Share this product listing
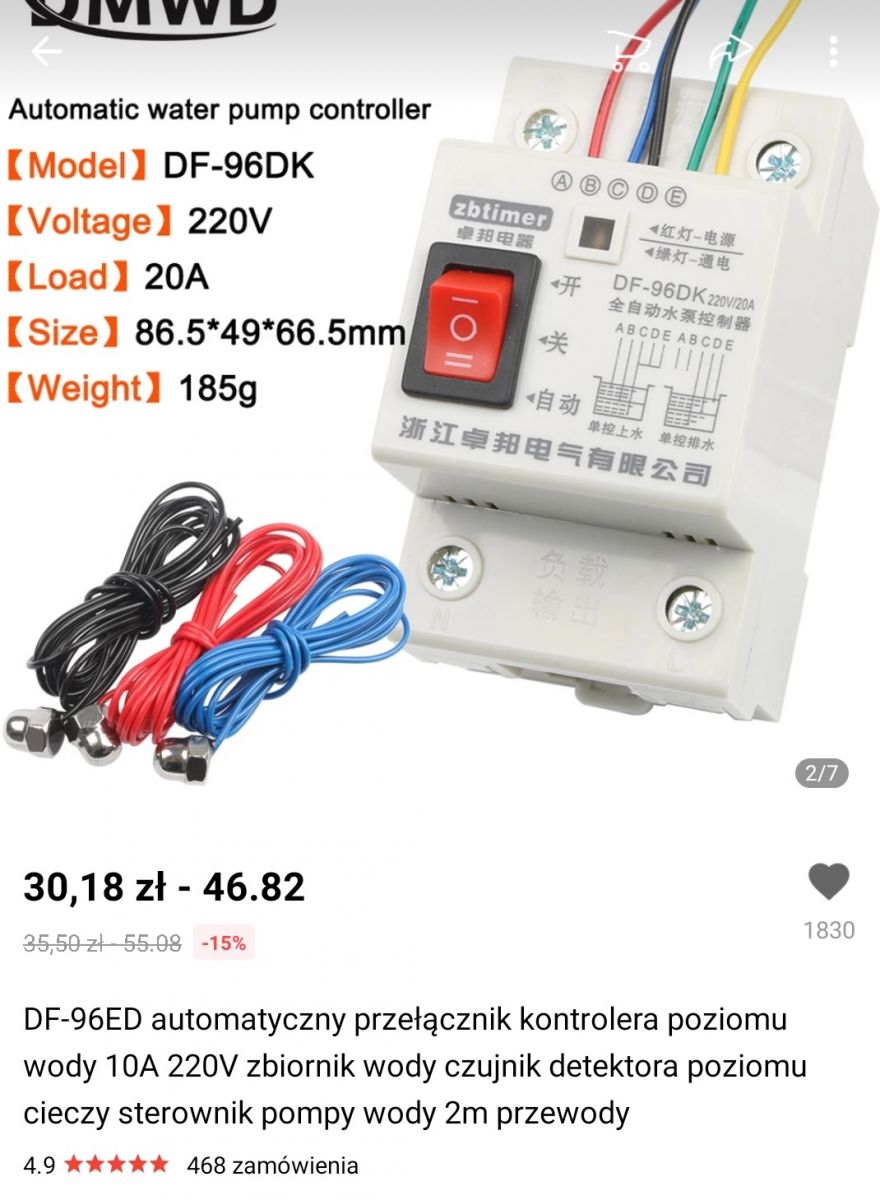880x1200 pixels. pos(730,50)
